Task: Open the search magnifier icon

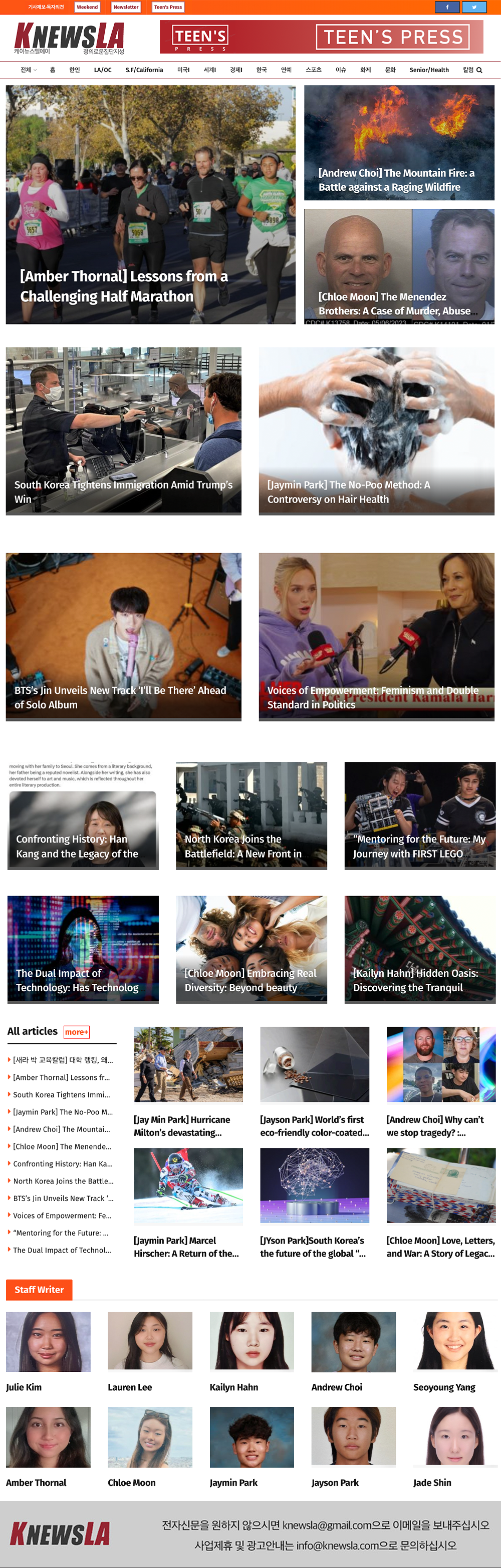Action: click(x=479, y=71)
